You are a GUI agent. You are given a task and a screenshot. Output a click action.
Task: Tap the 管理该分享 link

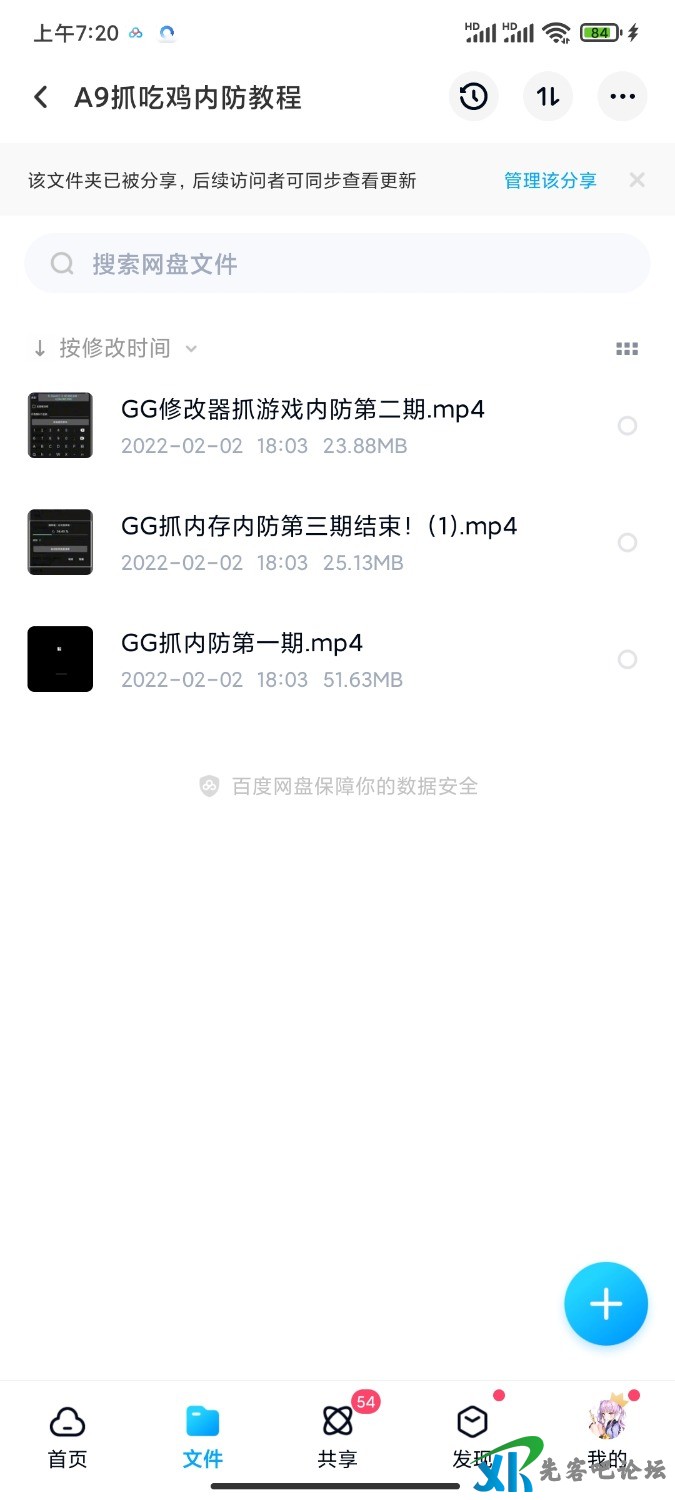pyautogui.click(x=550, y=181)
